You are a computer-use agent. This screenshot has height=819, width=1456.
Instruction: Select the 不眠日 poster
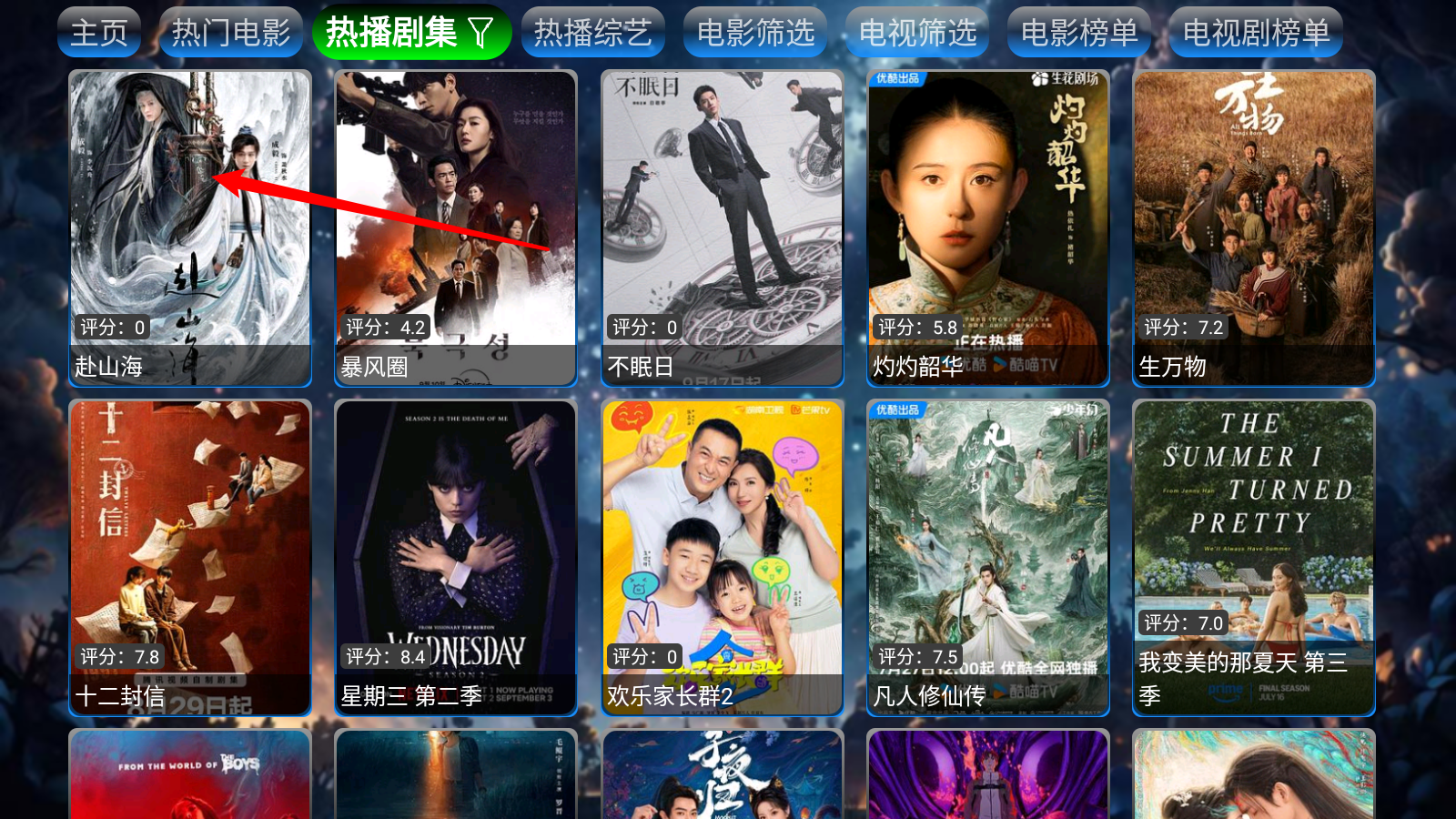722,227
